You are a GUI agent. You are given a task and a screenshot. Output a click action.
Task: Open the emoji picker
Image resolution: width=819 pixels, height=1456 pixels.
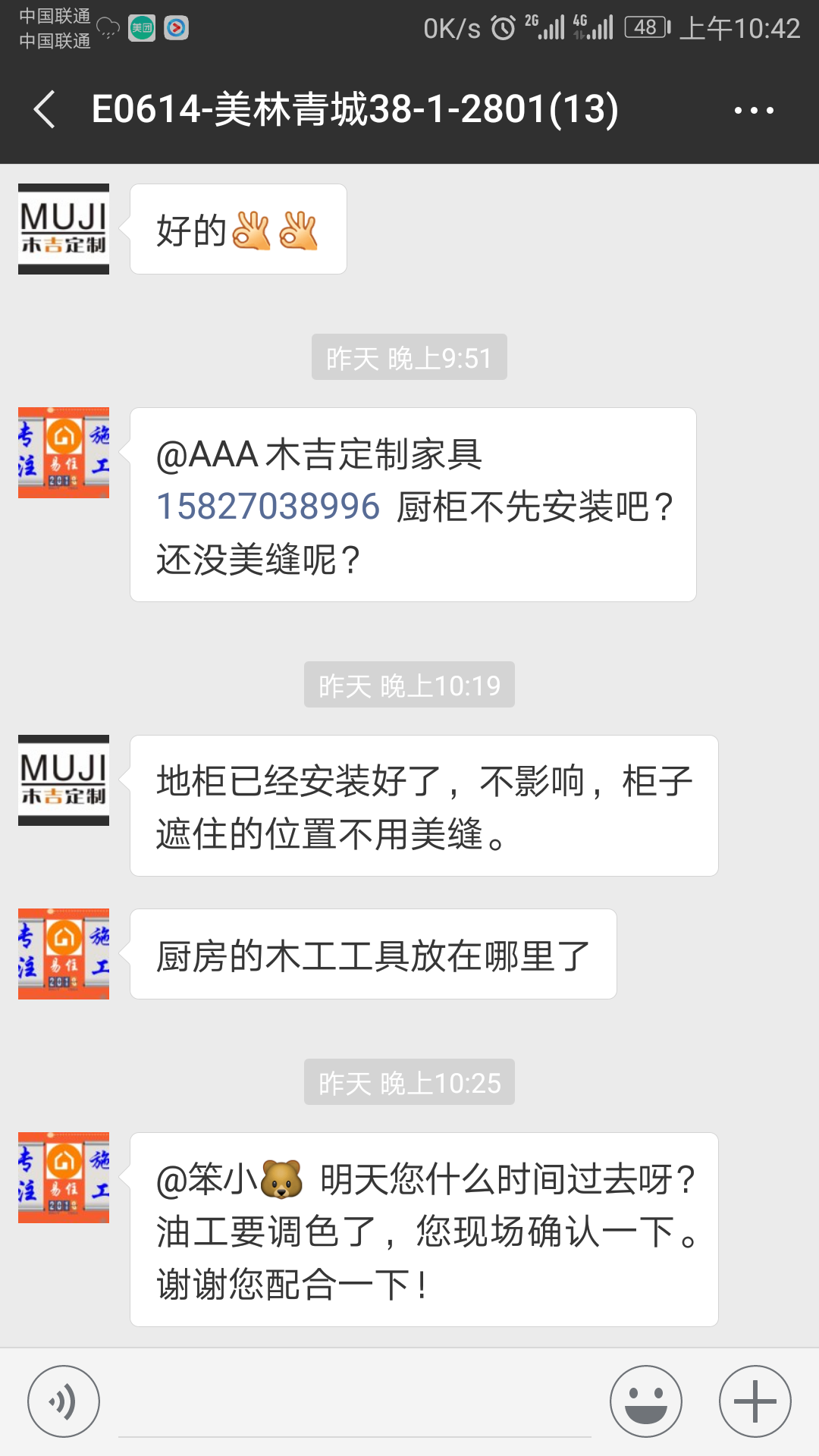tap(646, 1401)
